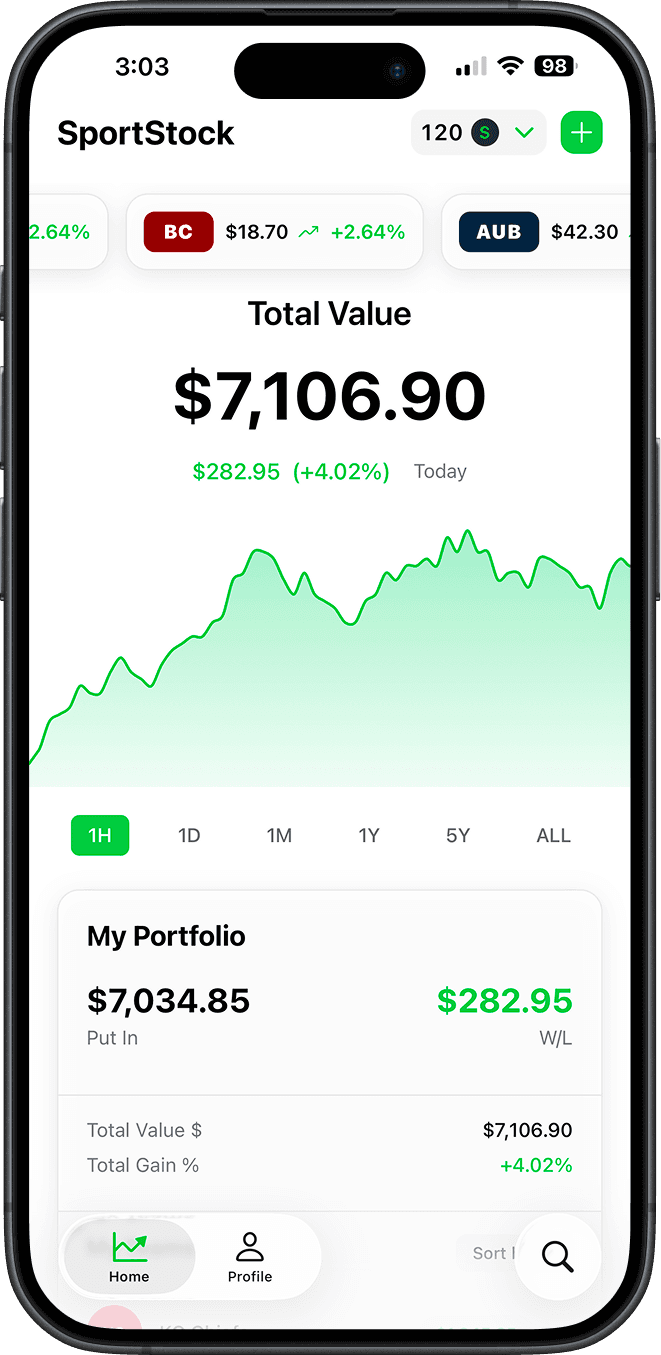Tap the green plus button
Viewport: 661px width, 1355px height.
tap(581, 133)
